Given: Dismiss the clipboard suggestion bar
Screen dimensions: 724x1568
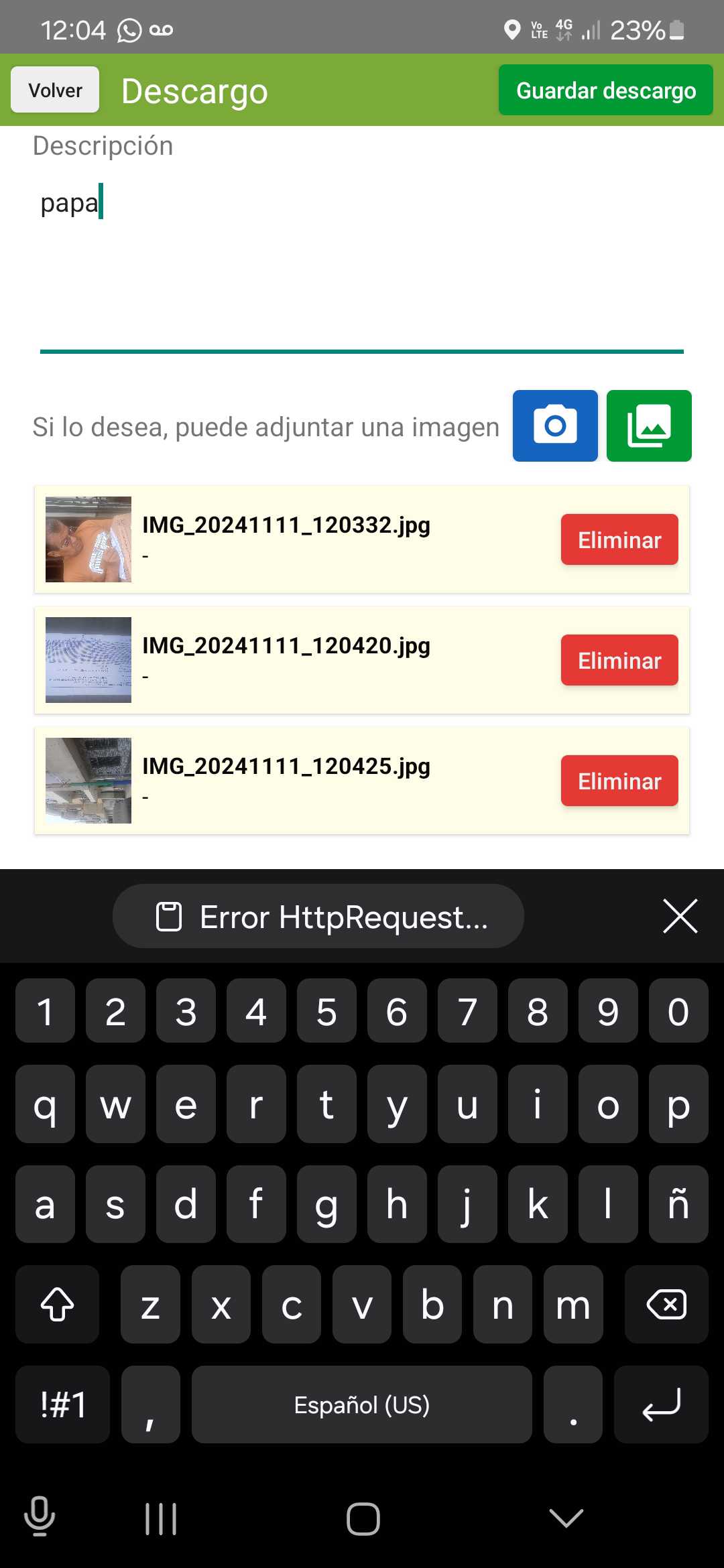Looking at the screenshot, I should (680, 916).
